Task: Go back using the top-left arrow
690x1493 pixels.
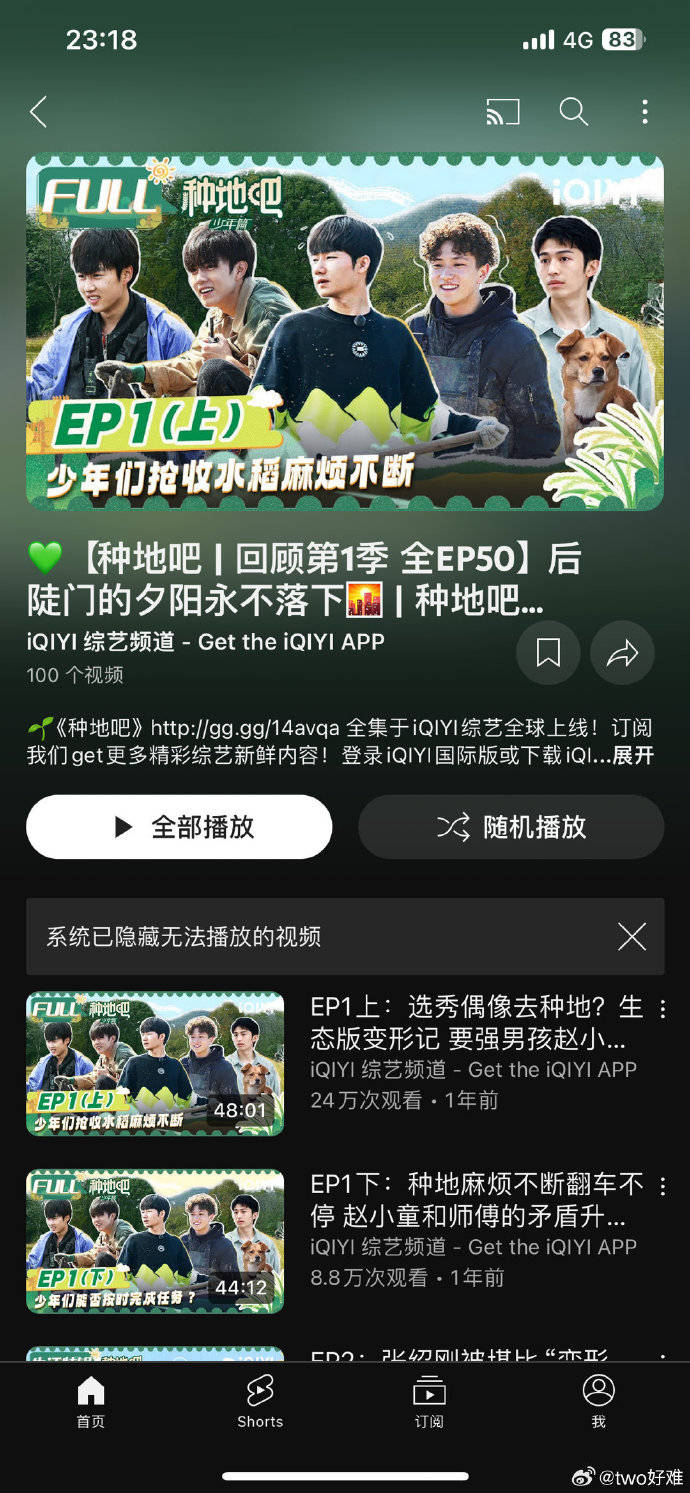Action: click(39, 111)
